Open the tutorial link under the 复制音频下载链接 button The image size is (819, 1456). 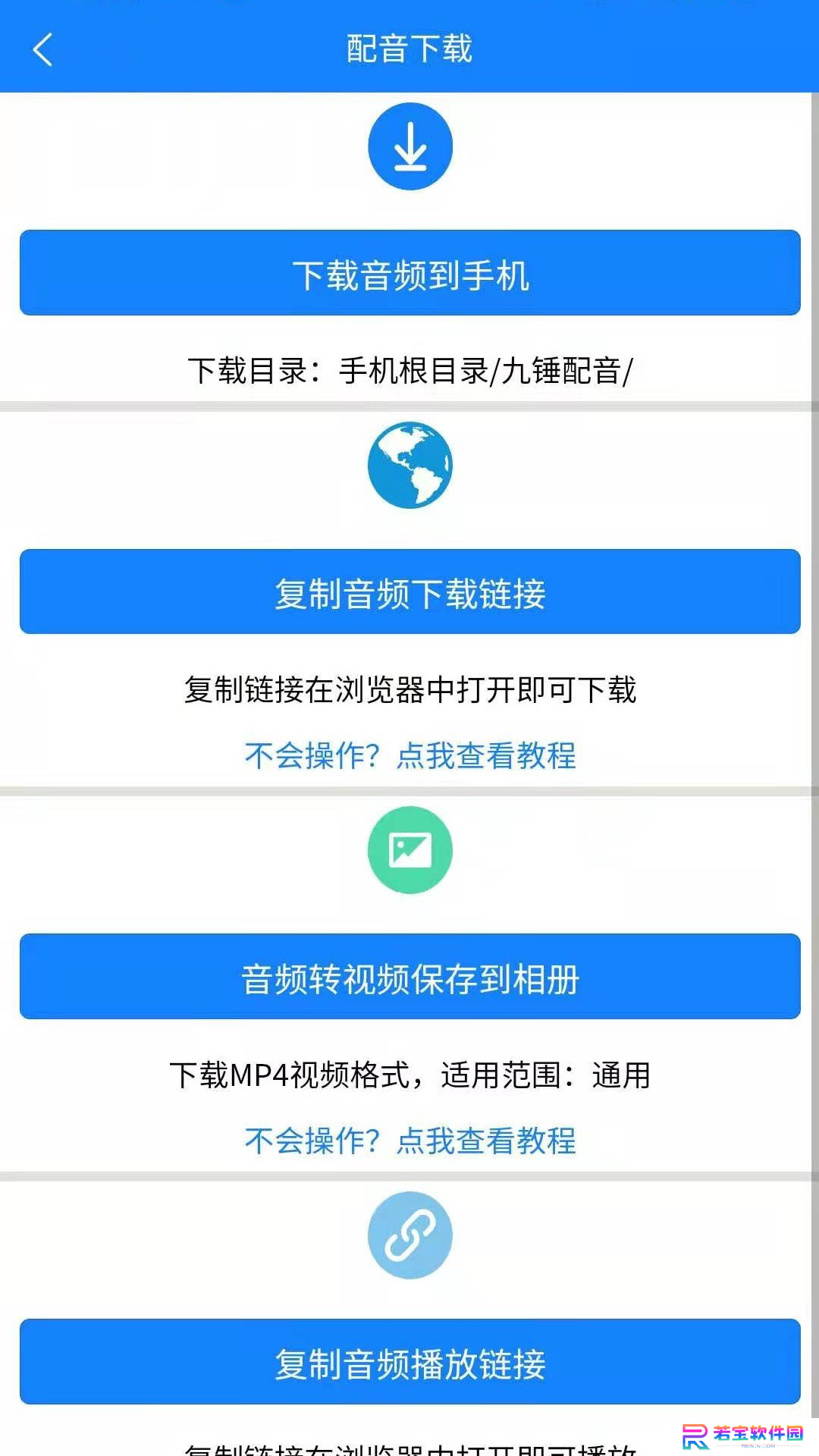pos(409,755)
